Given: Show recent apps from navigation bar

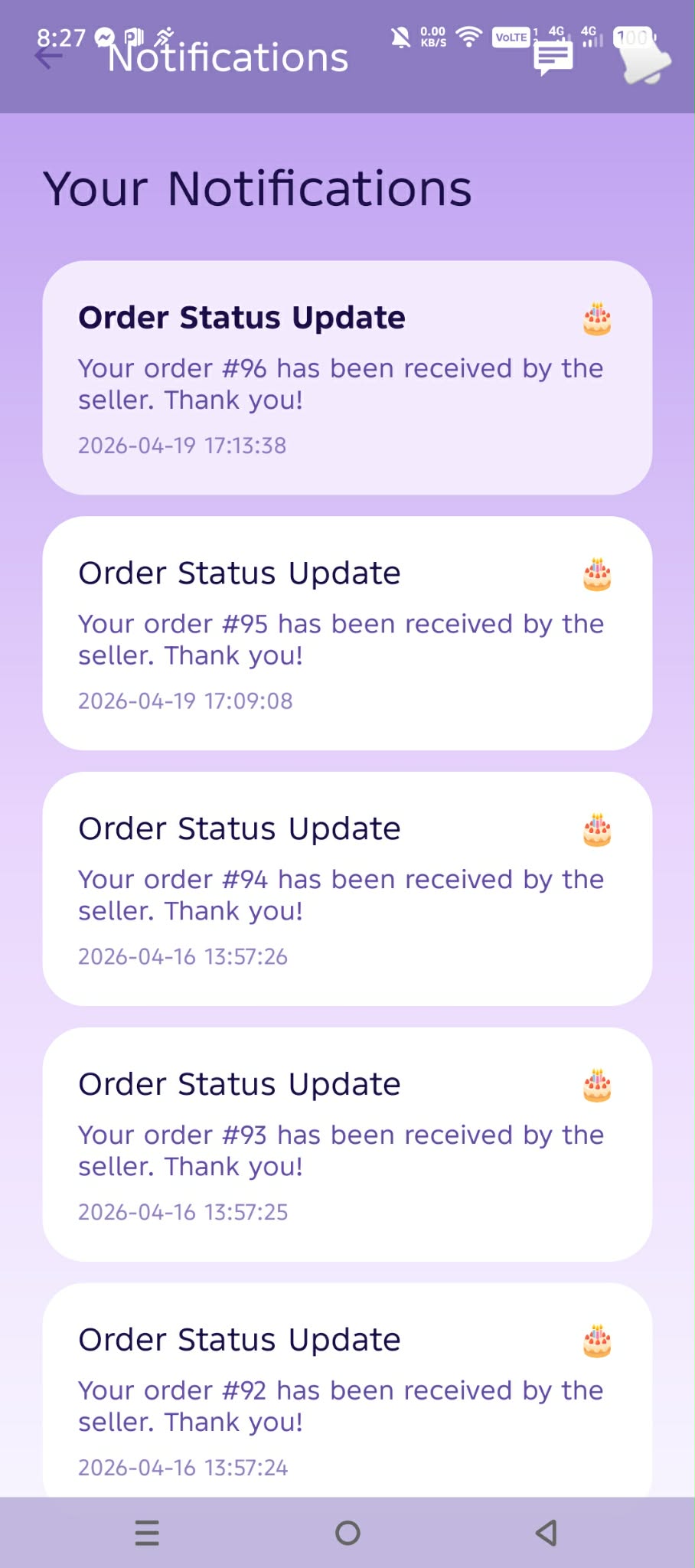Looking at the screenshot, I should (x=147, y=1533).
